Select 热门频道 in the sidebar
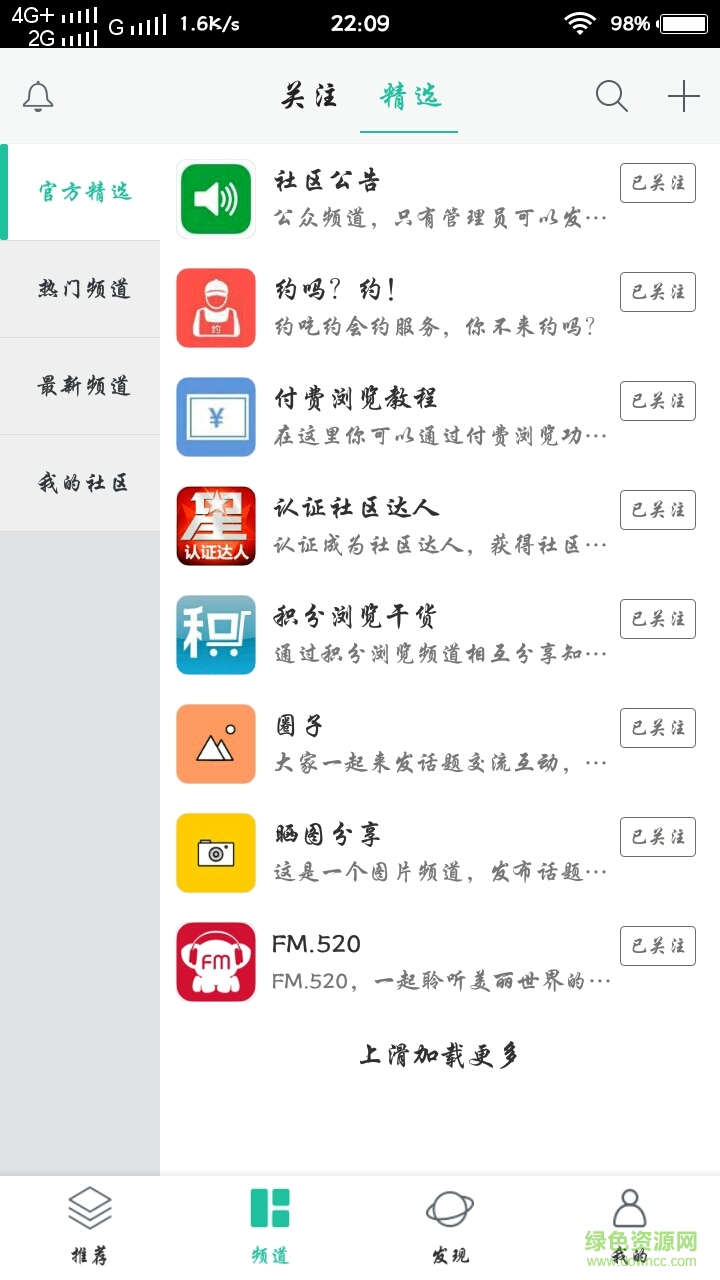Image resolution: width=720 pixels, height=1280 pixels. coord(80,290)
